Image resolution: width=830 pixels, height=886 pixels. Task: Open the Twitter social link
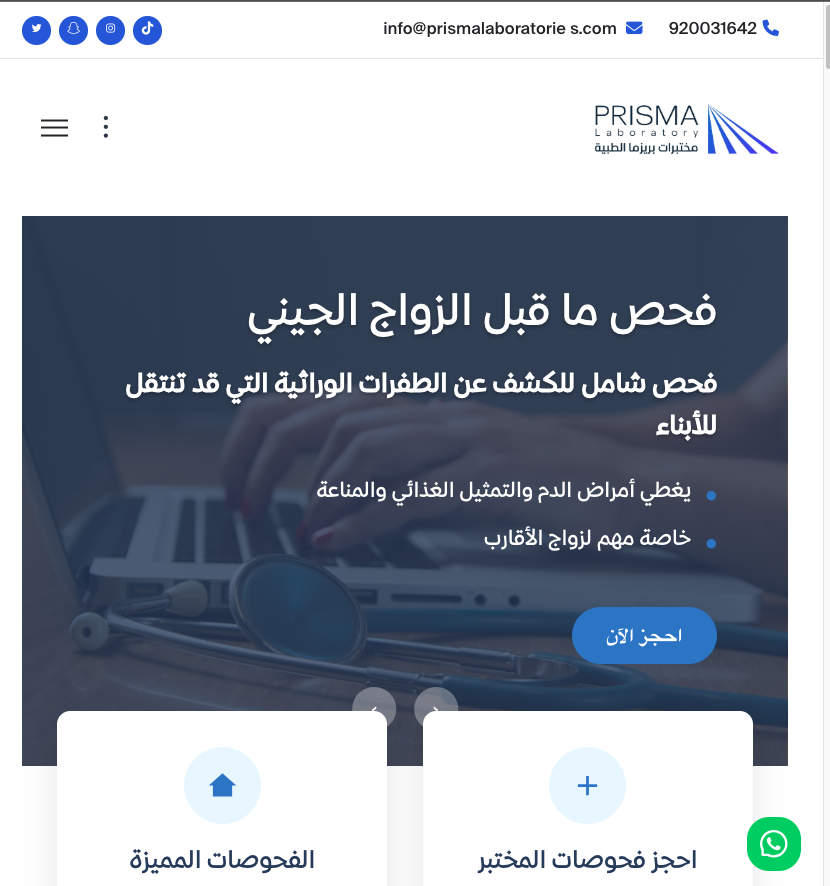(x=37, y=29)
